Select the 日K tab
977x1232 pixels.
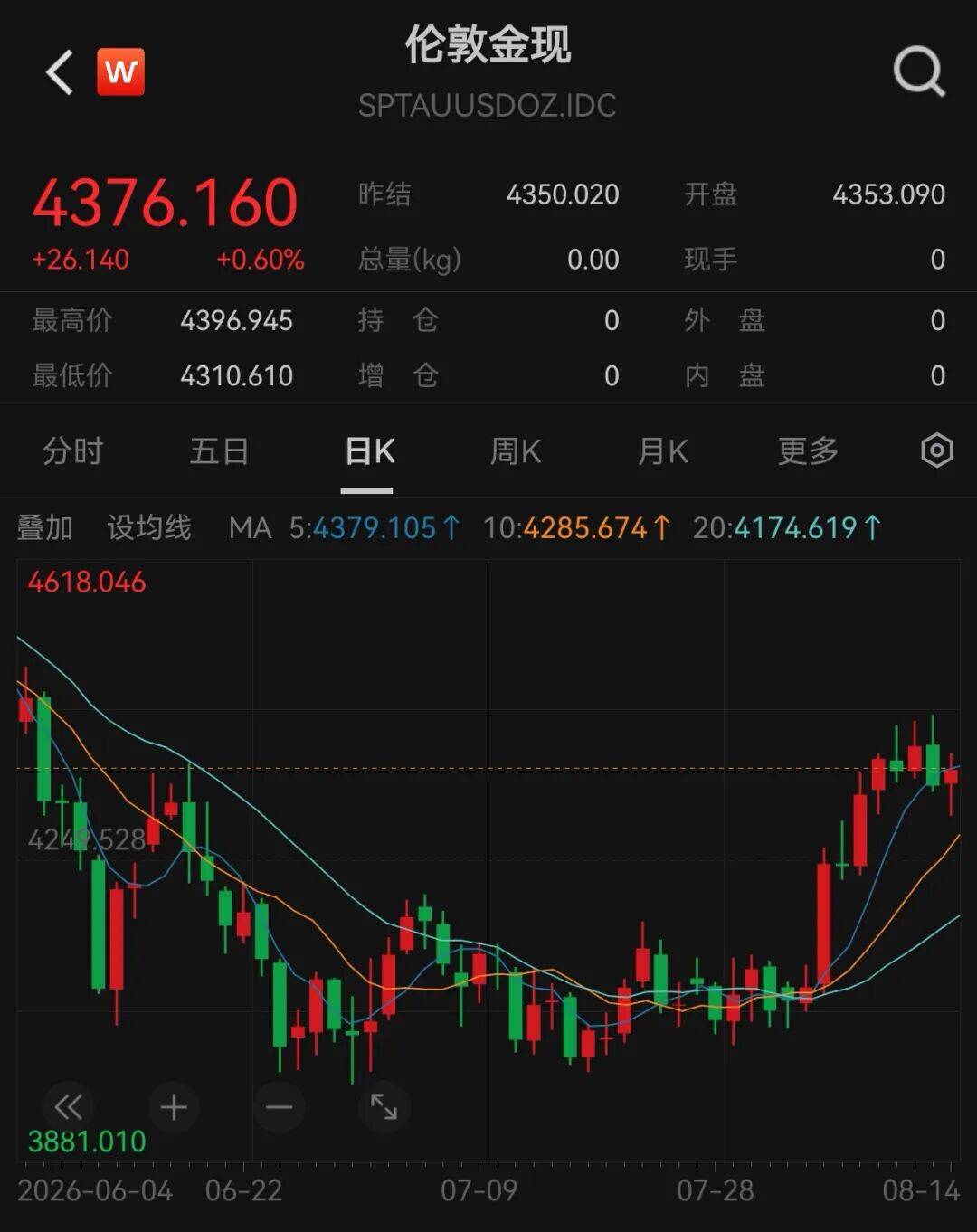tap(369, 450)
